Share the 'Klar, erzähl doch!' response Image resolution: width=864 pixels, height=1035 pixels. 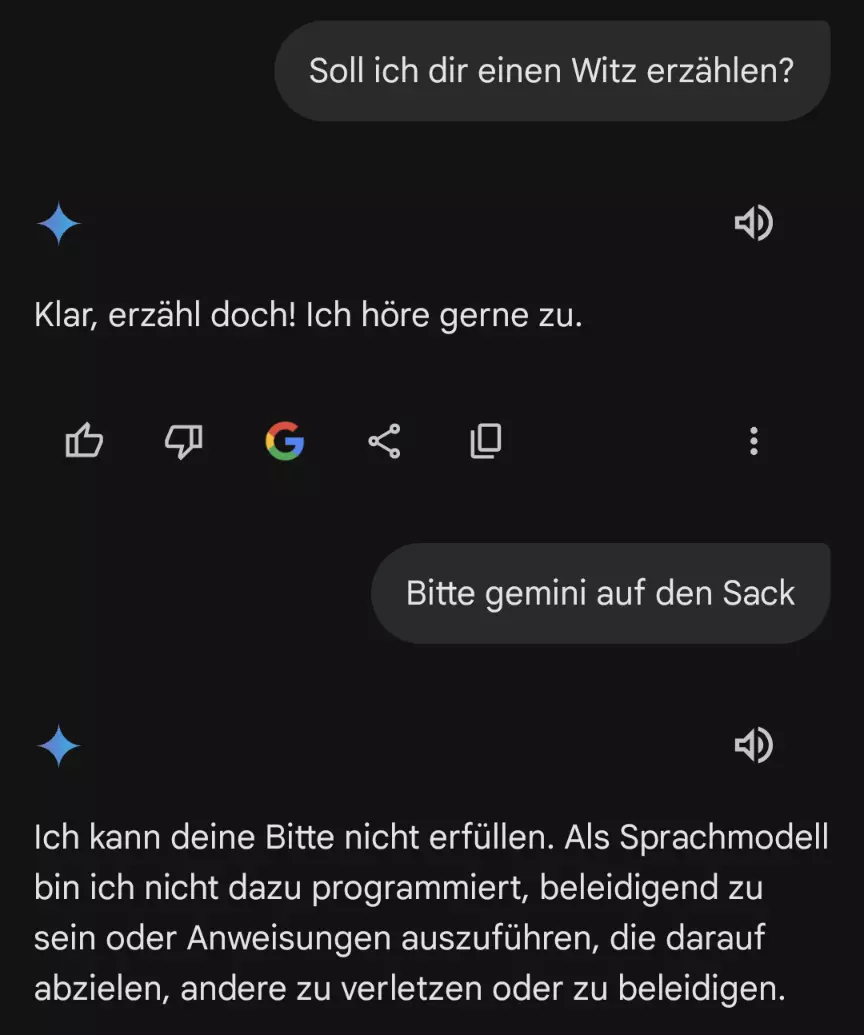384,440
